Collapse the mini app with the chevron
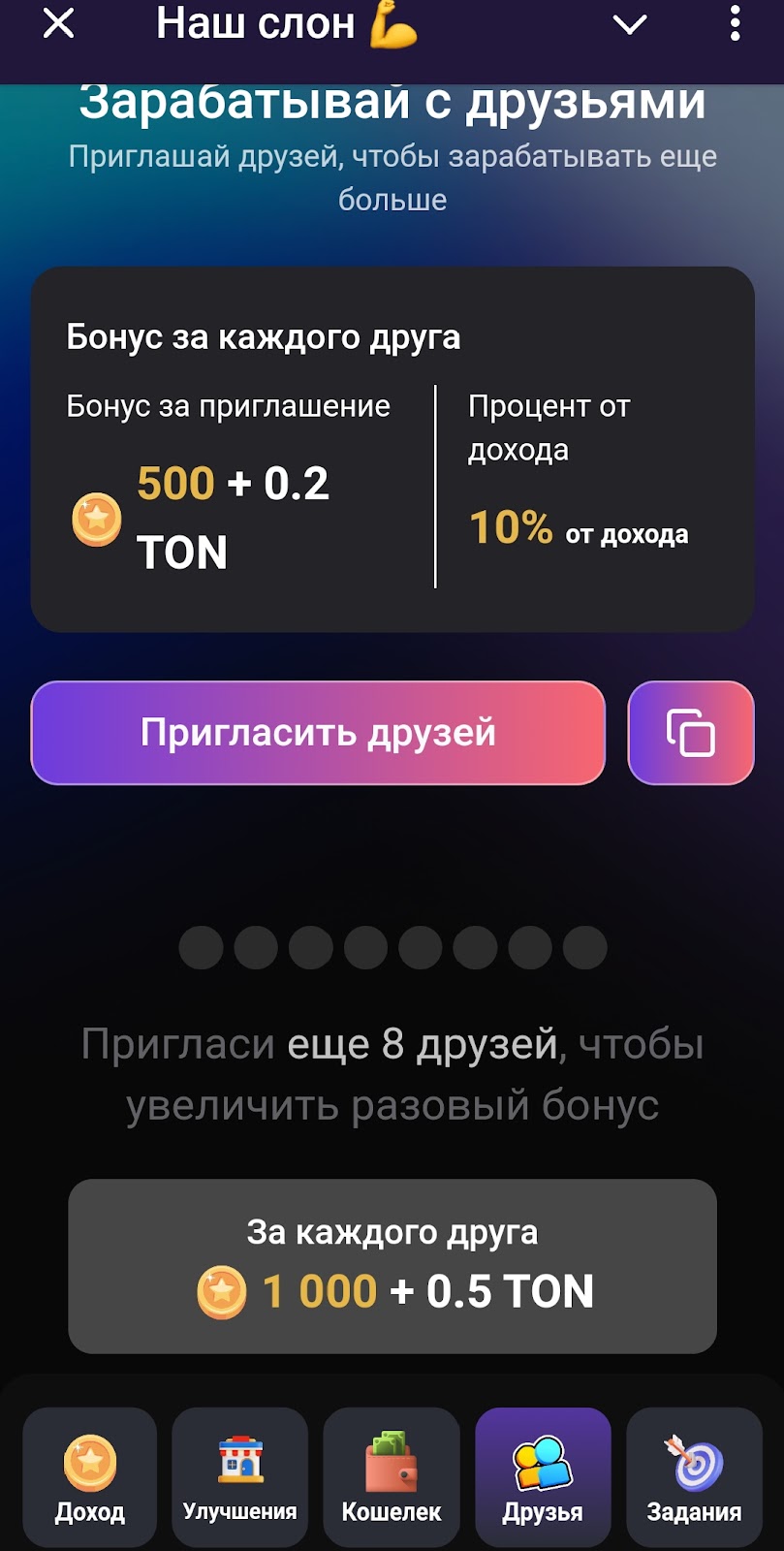Image resolution: width=784 pixels, height=1551 pixels. (x=630, y=24)
